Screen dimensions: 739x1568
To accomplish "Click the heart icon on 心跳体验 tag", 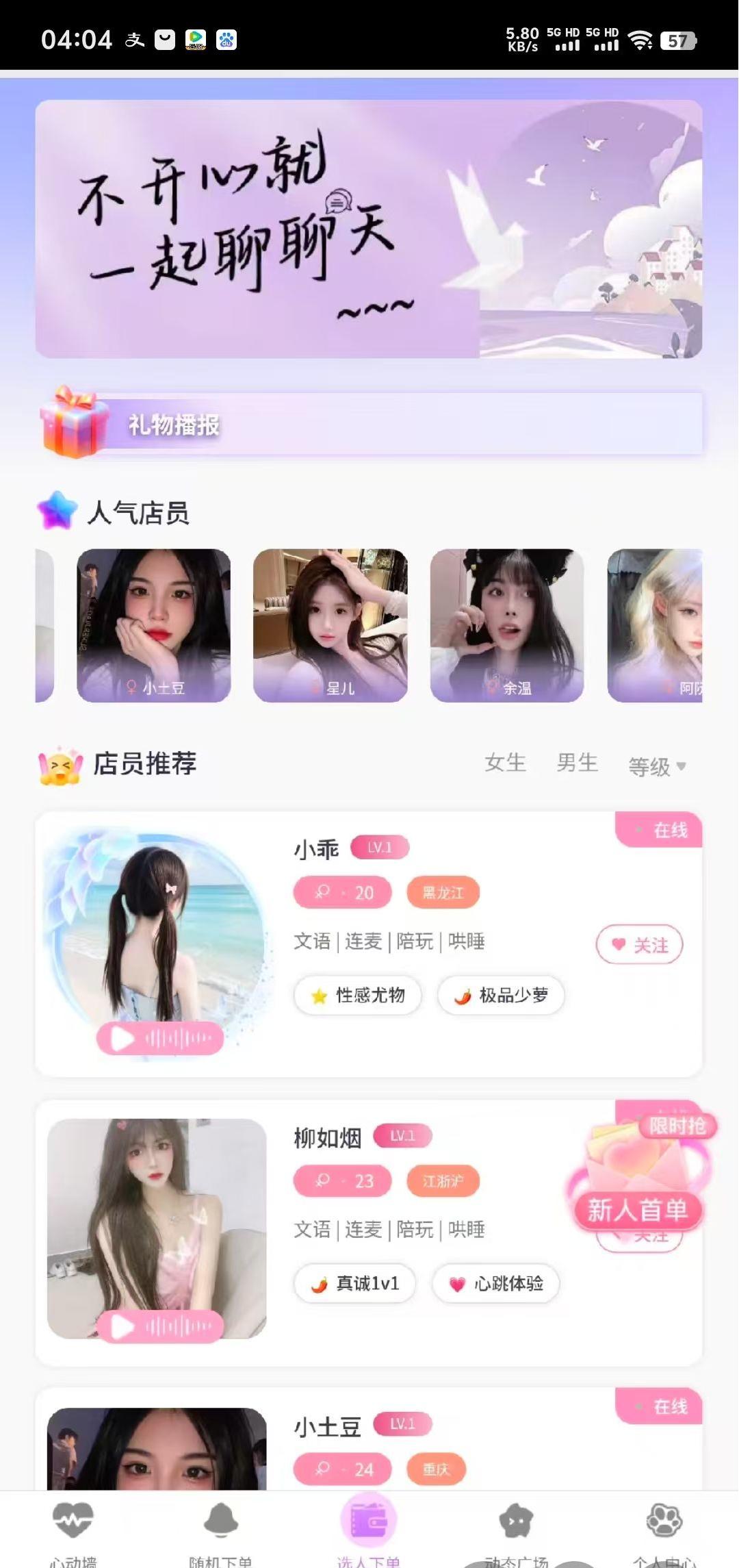I will coord(456,1284).
